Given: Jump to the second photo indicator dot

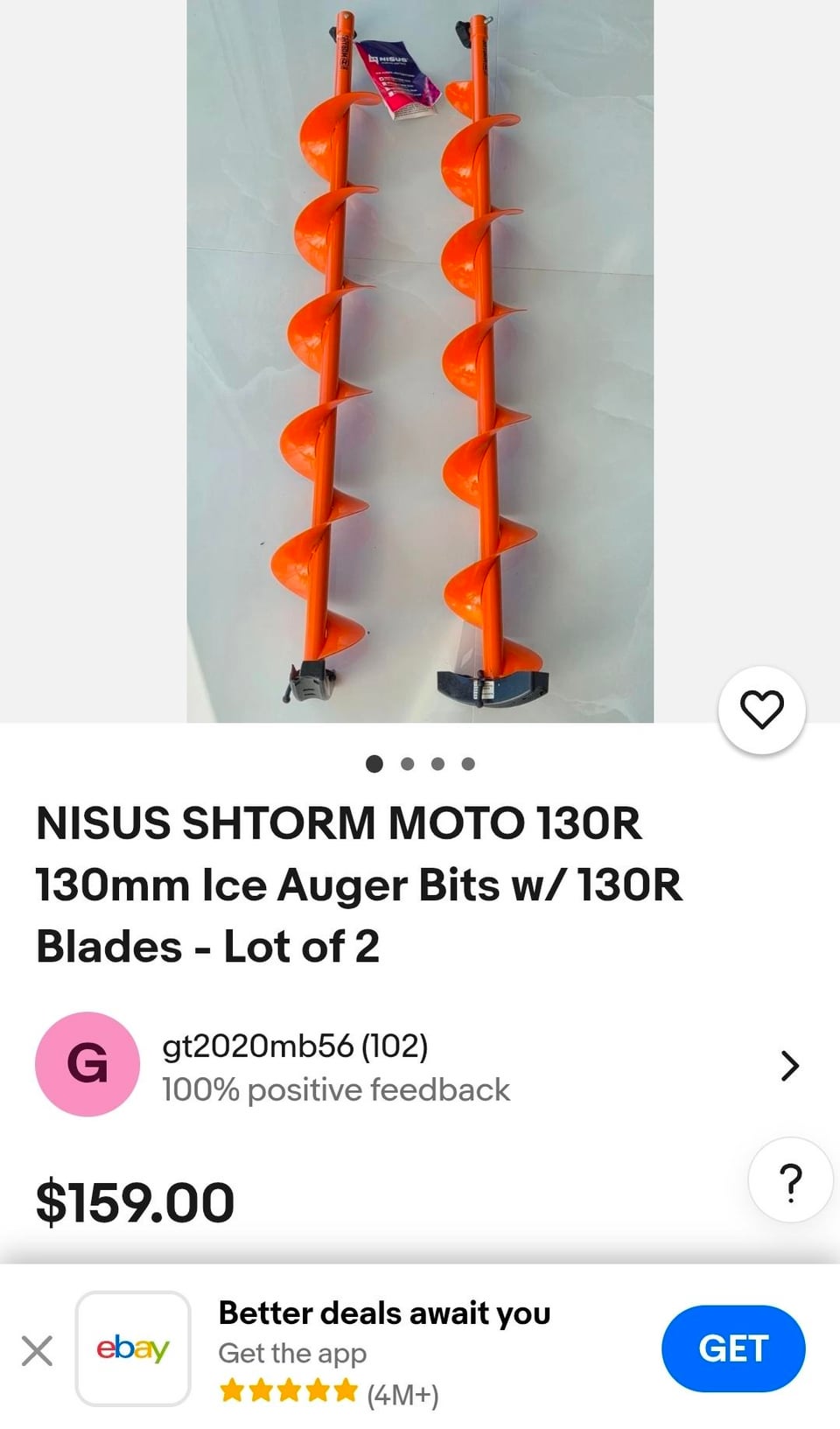Looking at the screenshot, I should pyautogui.click(x=407, y=764).
